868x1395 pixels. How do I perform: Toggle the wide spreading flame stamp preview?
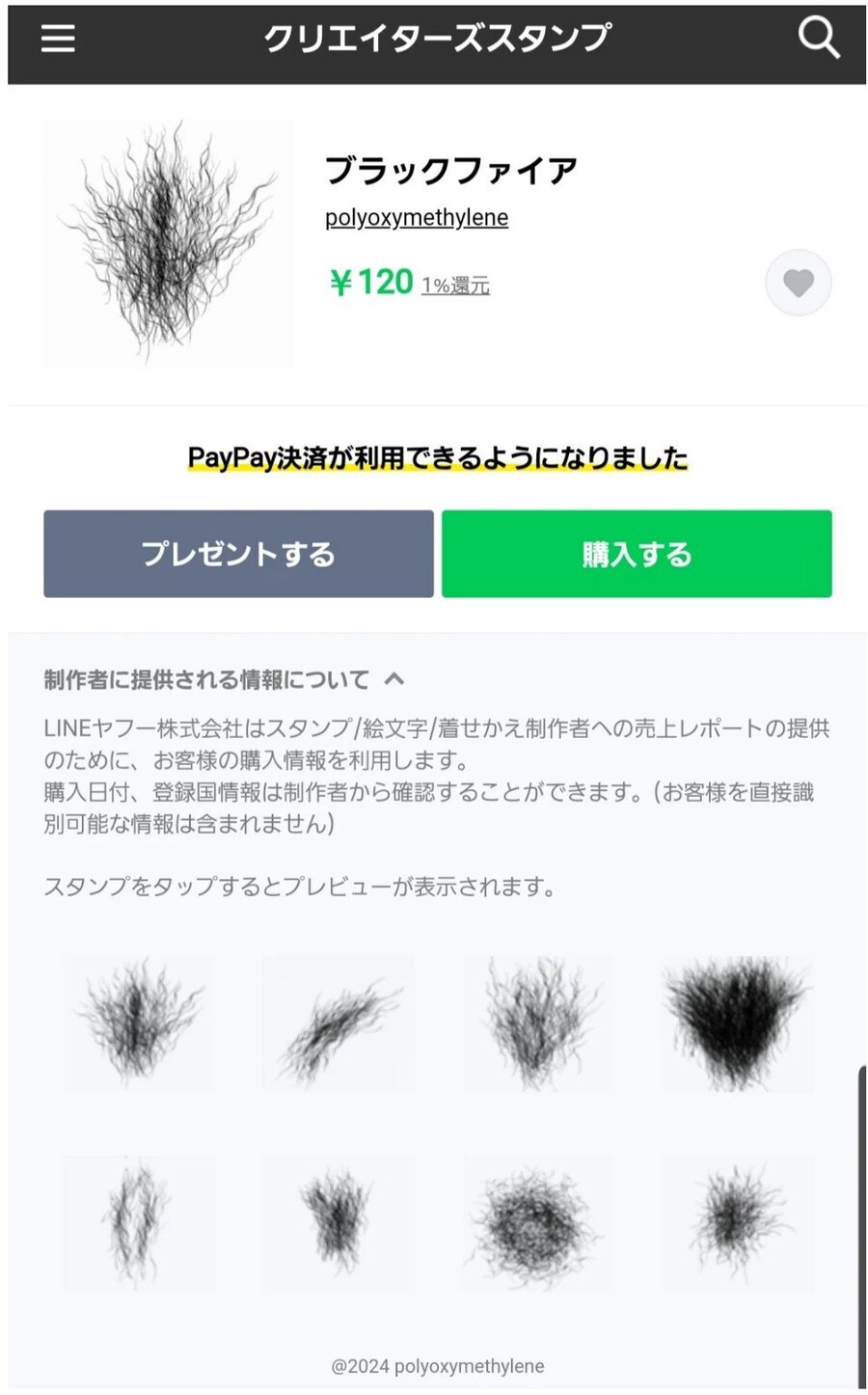tap(537, 1023)
